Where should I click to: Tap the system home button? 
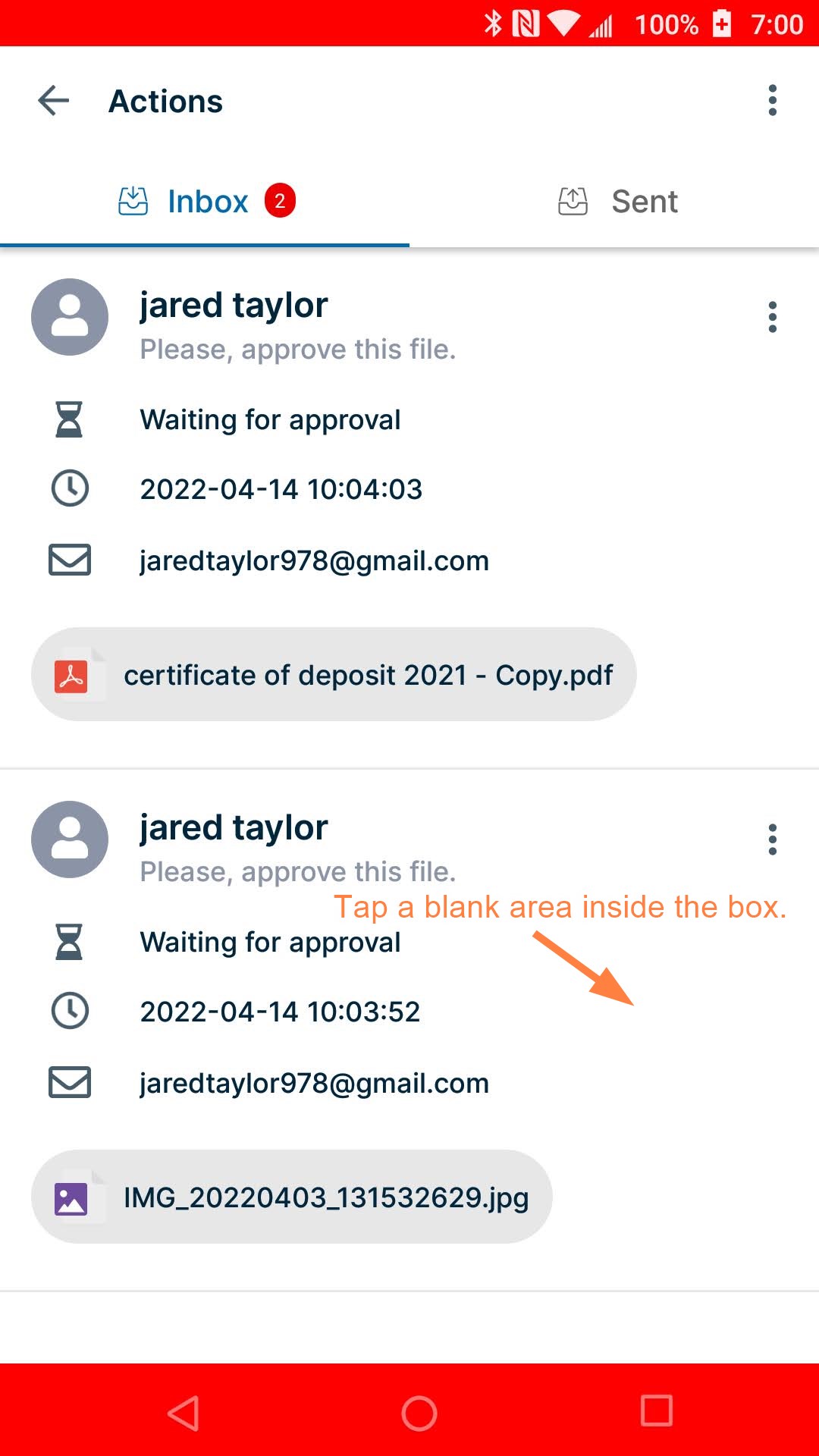pyautogui.click(x=419, y=1413)
